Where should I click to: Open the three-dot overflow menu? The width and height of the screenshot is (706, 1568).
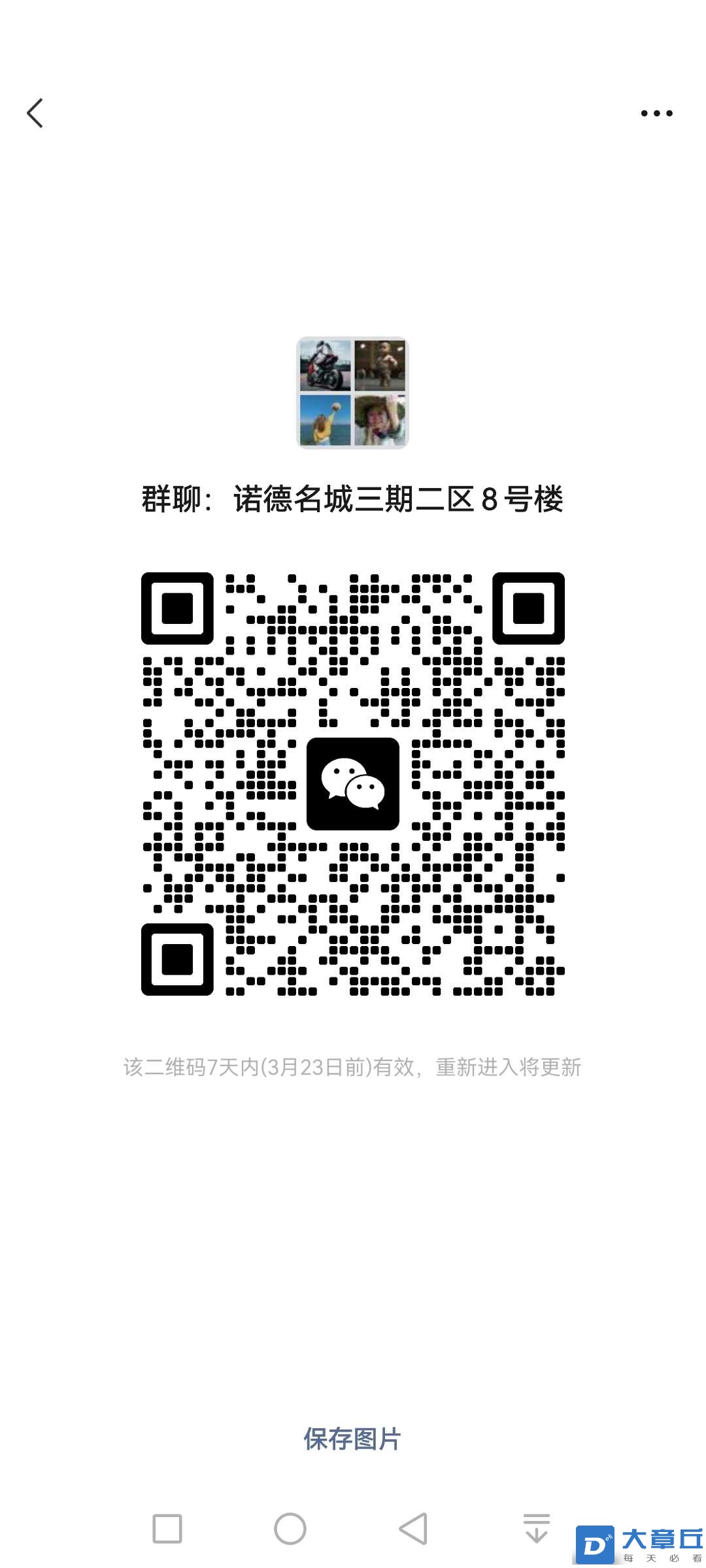656,113
